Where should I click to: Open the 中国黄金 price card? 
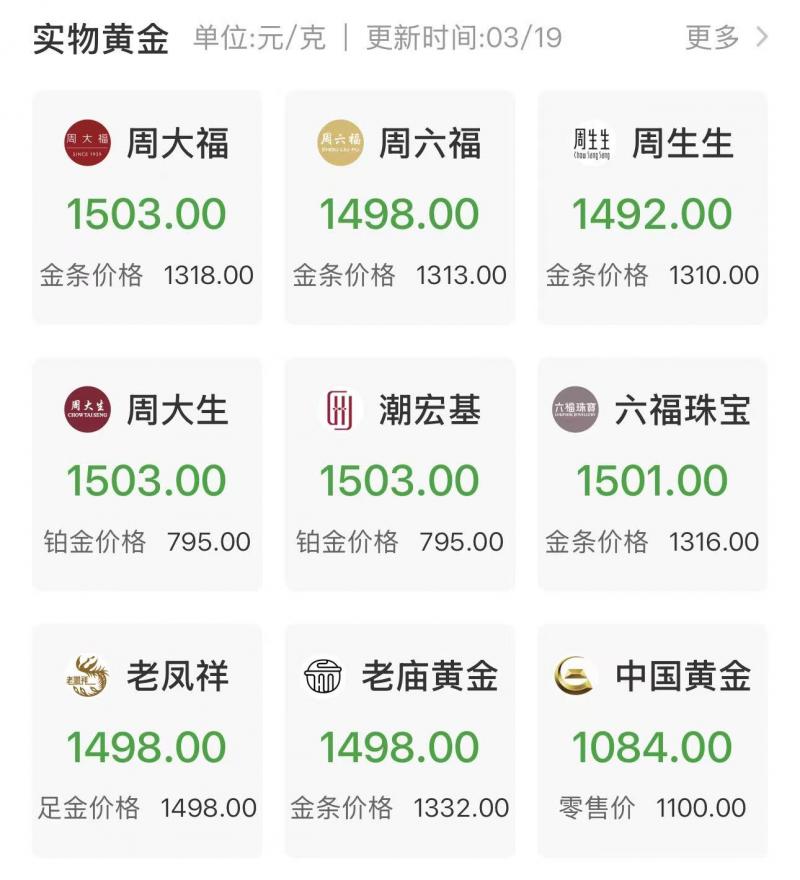pyautogui.click(x=652, y=740)
